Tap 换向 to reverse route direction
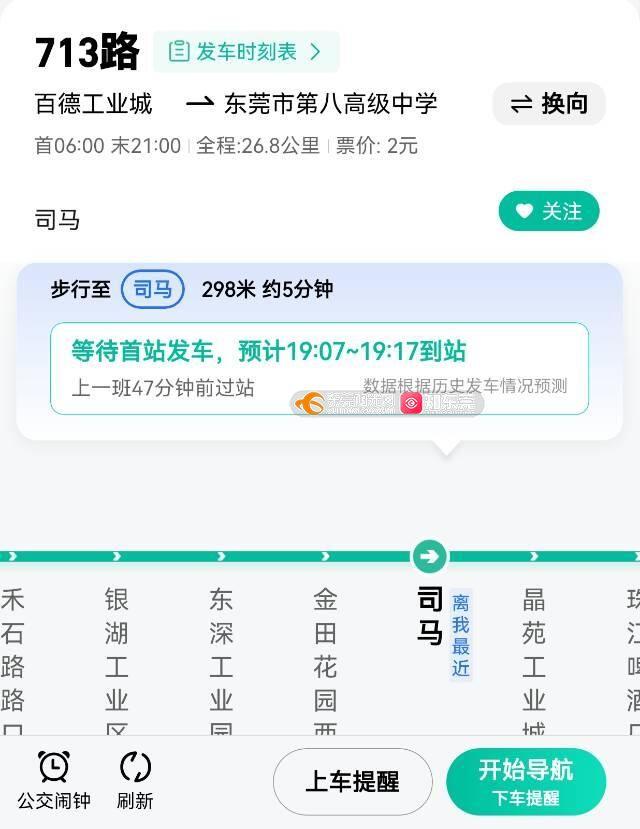Screen dimensions: 640x829 (549, 104)
